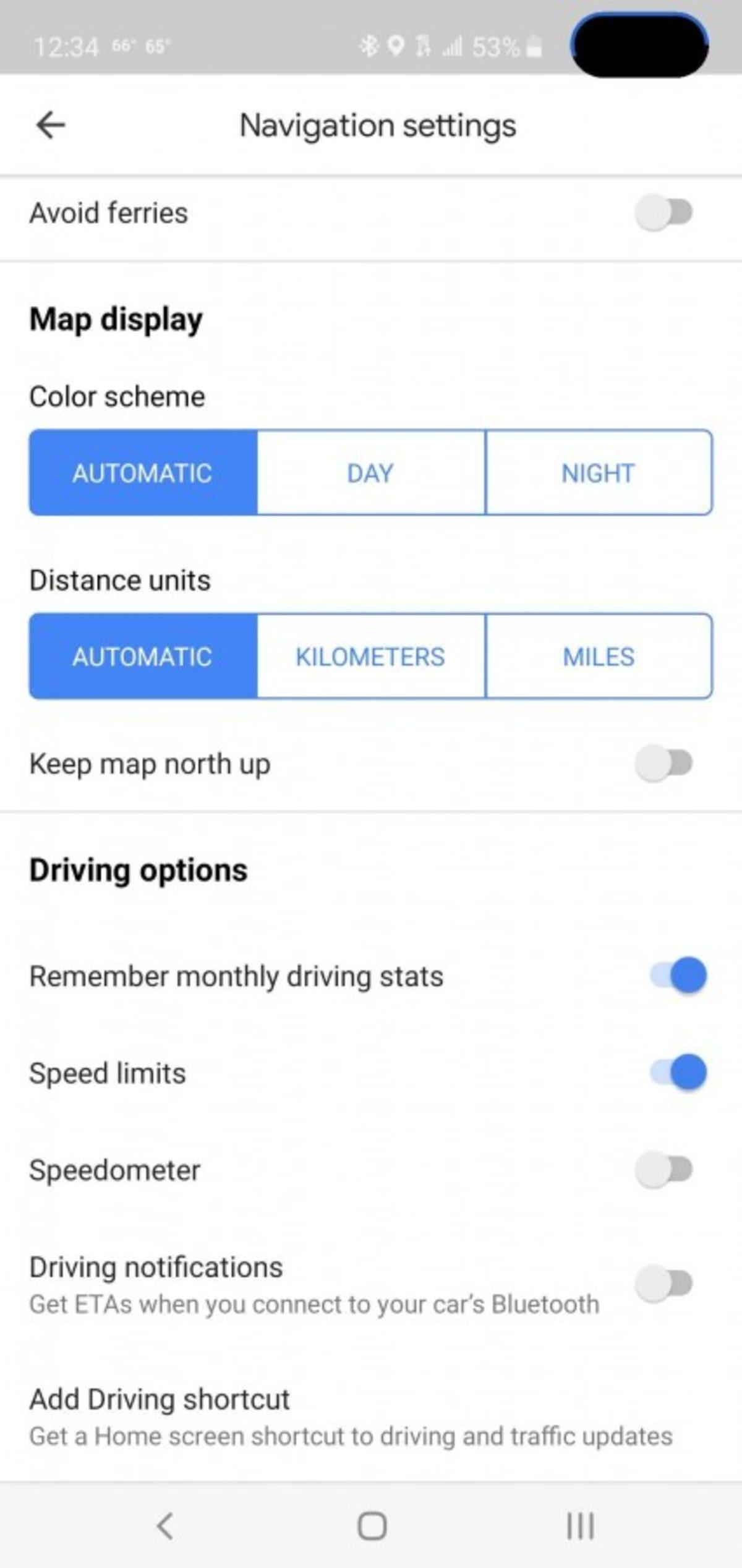742x1568 pixels.
Task: Open recent apps from the navigation bar
Action: [580, 1525]
